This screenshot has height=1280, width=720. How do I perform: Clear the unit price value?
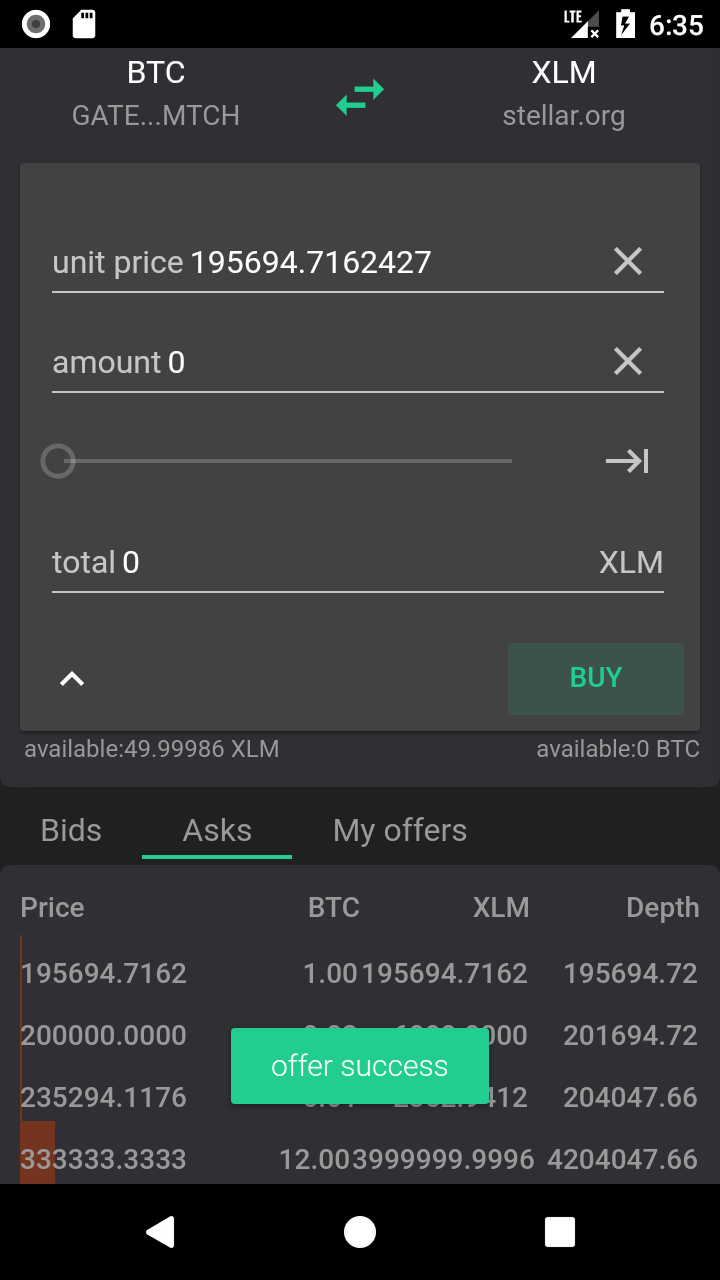628,262
